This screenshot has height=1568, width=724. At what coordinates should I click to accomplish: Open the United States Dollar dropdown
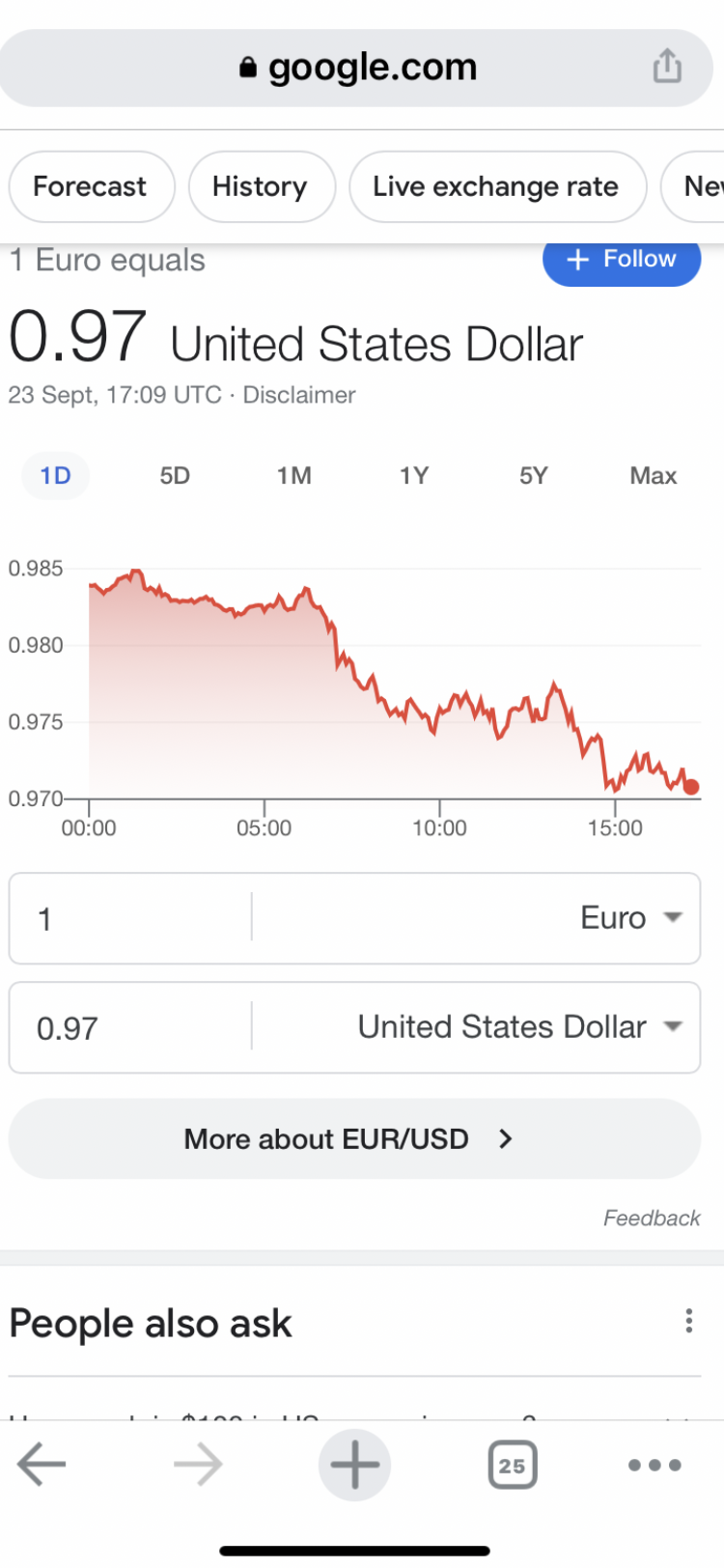pyautogui.click(x=477, y=1027)
